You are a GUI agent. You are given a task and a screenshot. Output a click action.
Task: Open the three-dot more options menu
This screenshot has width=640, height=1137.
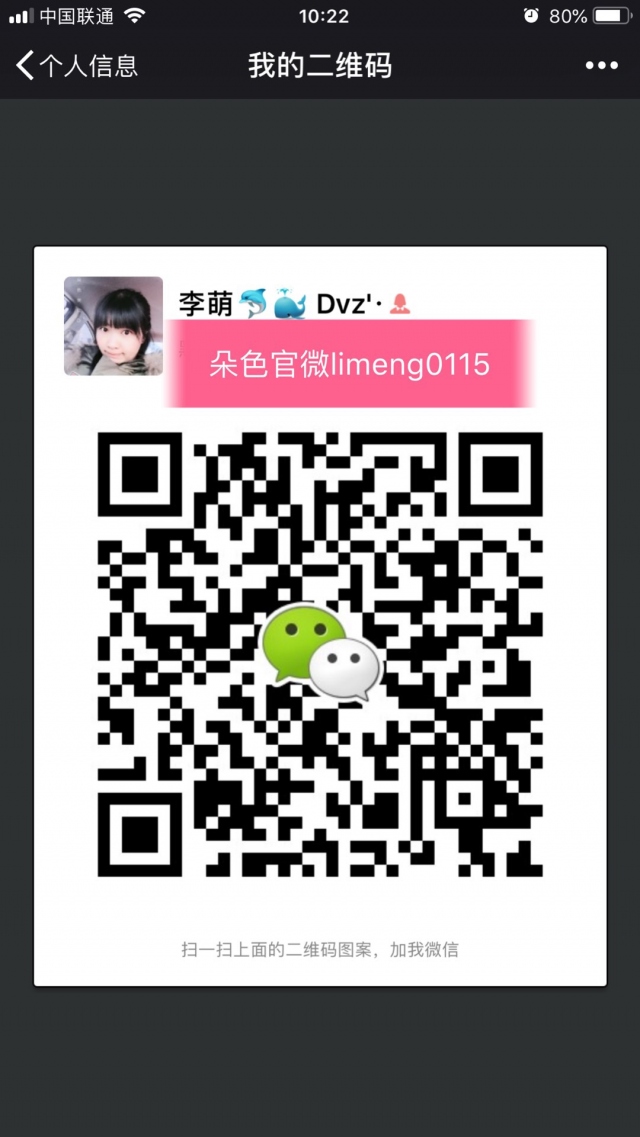pyautogui.click(x=601, y=66)
